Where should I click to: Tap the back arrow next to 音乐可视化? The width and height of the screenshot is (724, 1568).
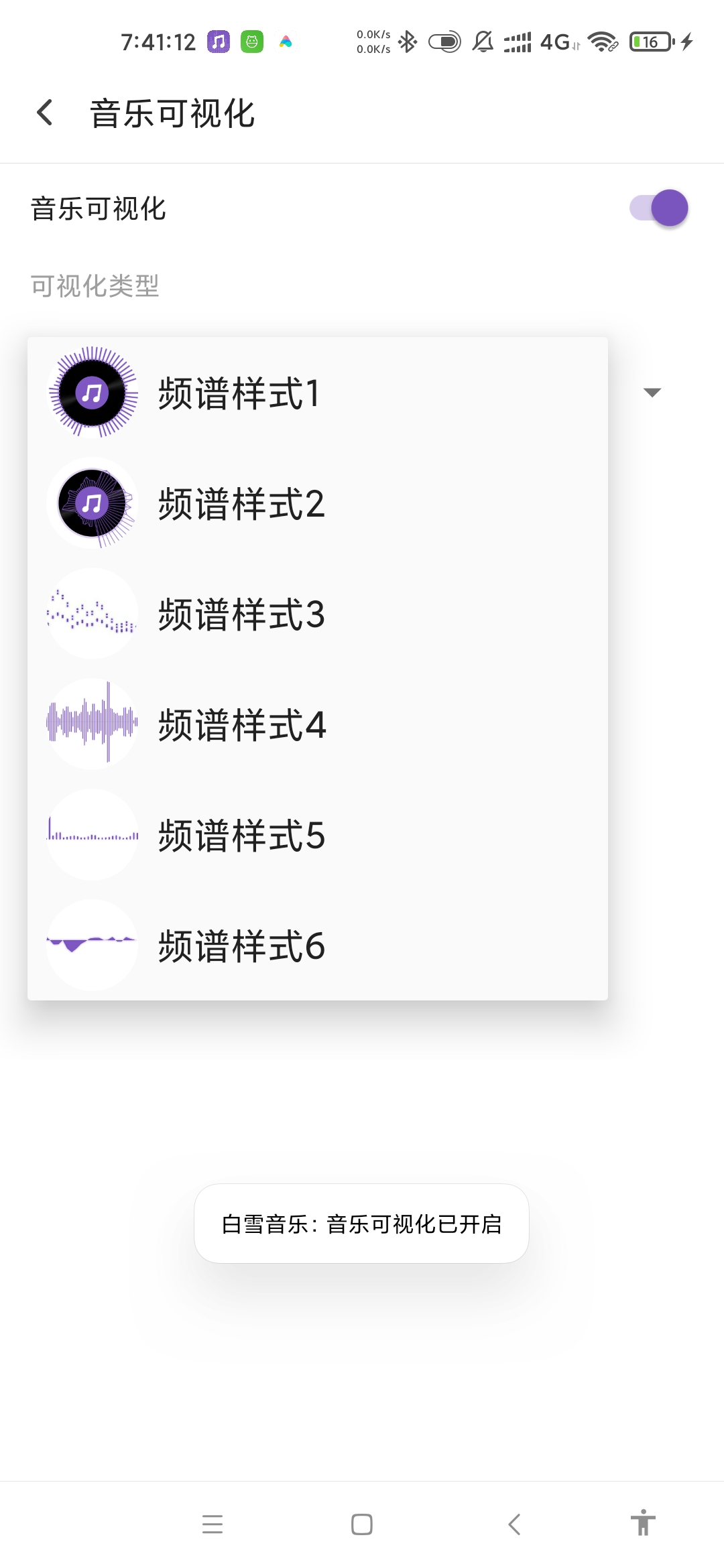tap(46, 113)
